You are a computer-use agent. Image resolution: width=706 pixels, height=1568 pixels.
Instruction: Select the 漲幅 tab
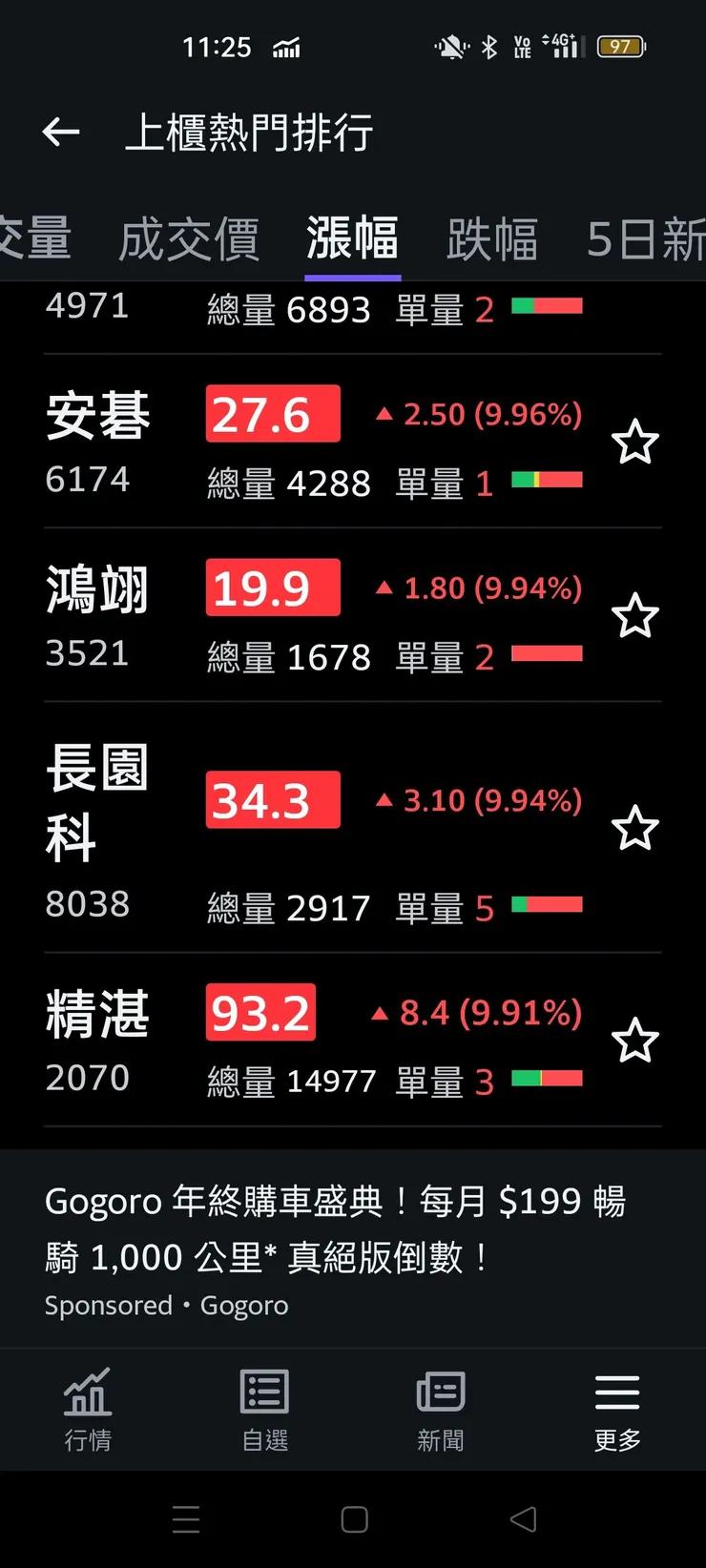click(x=352, y=238)
